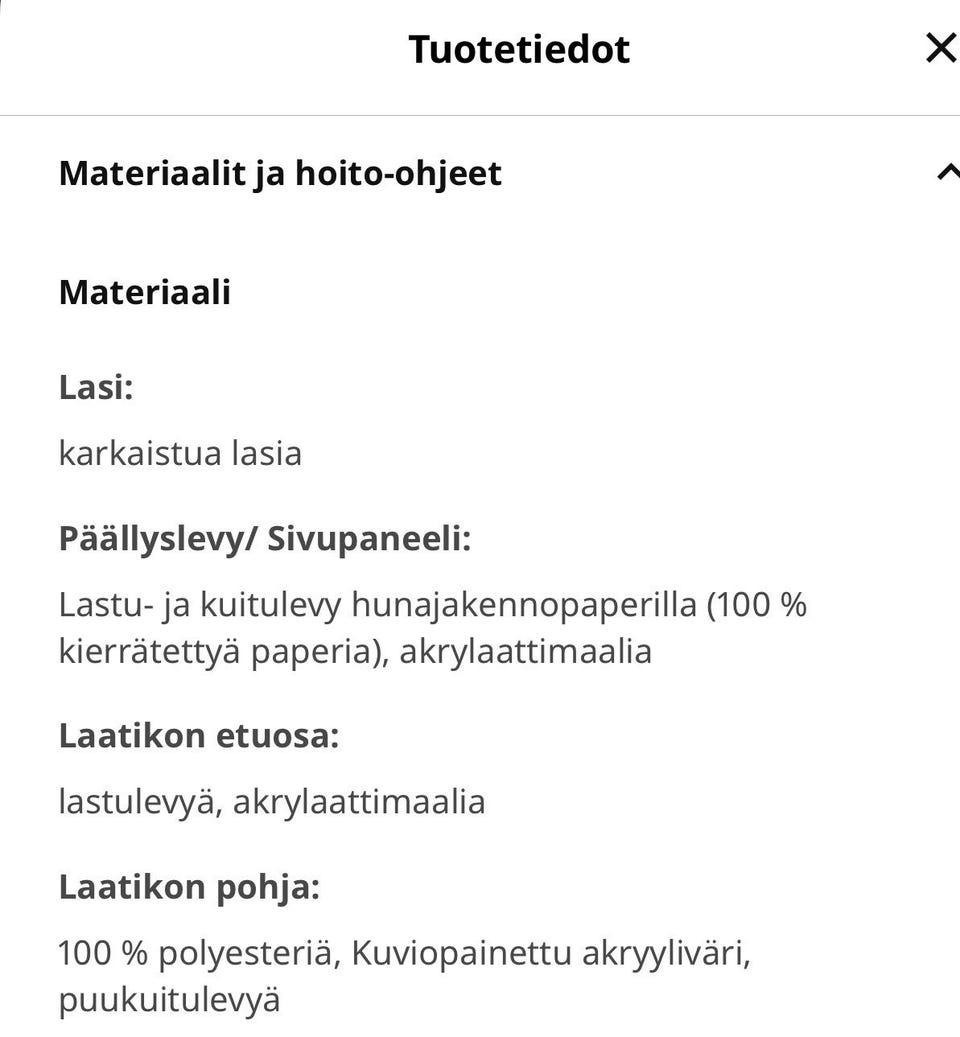Click the divider line below Tuotetiedot

click(x=480, y=113)
